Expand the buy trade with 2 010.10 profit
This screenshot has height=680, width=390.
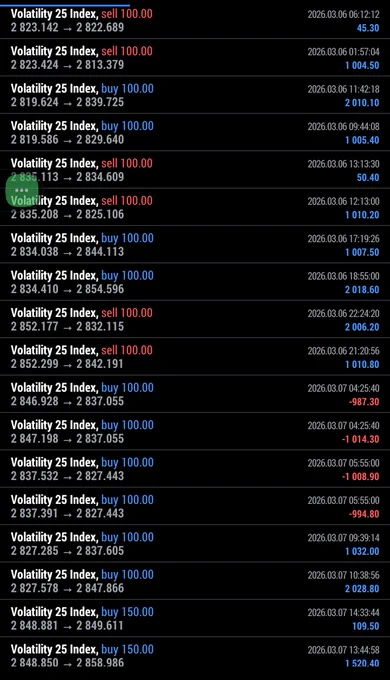[195, 95]
